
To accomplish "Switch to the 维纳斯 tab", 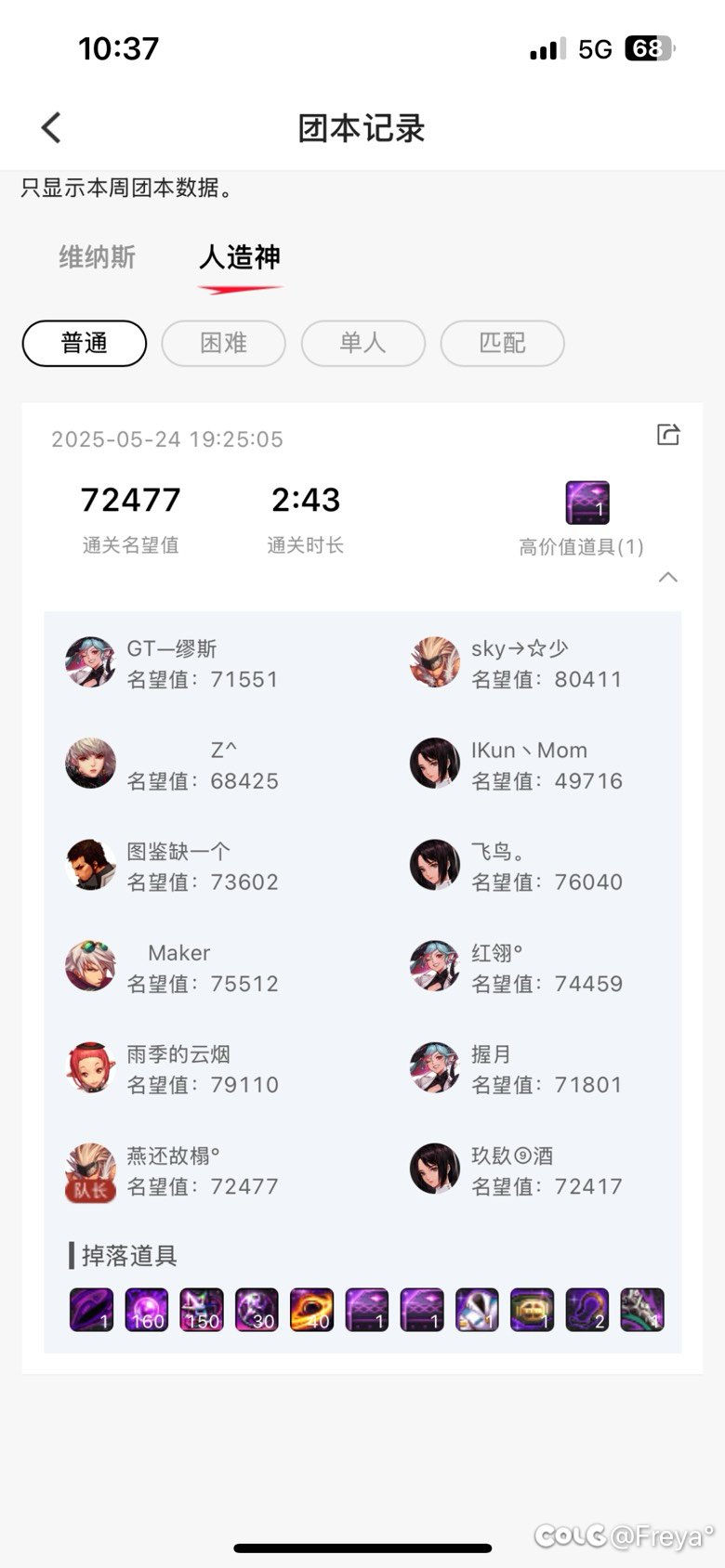I will (97, 257).
